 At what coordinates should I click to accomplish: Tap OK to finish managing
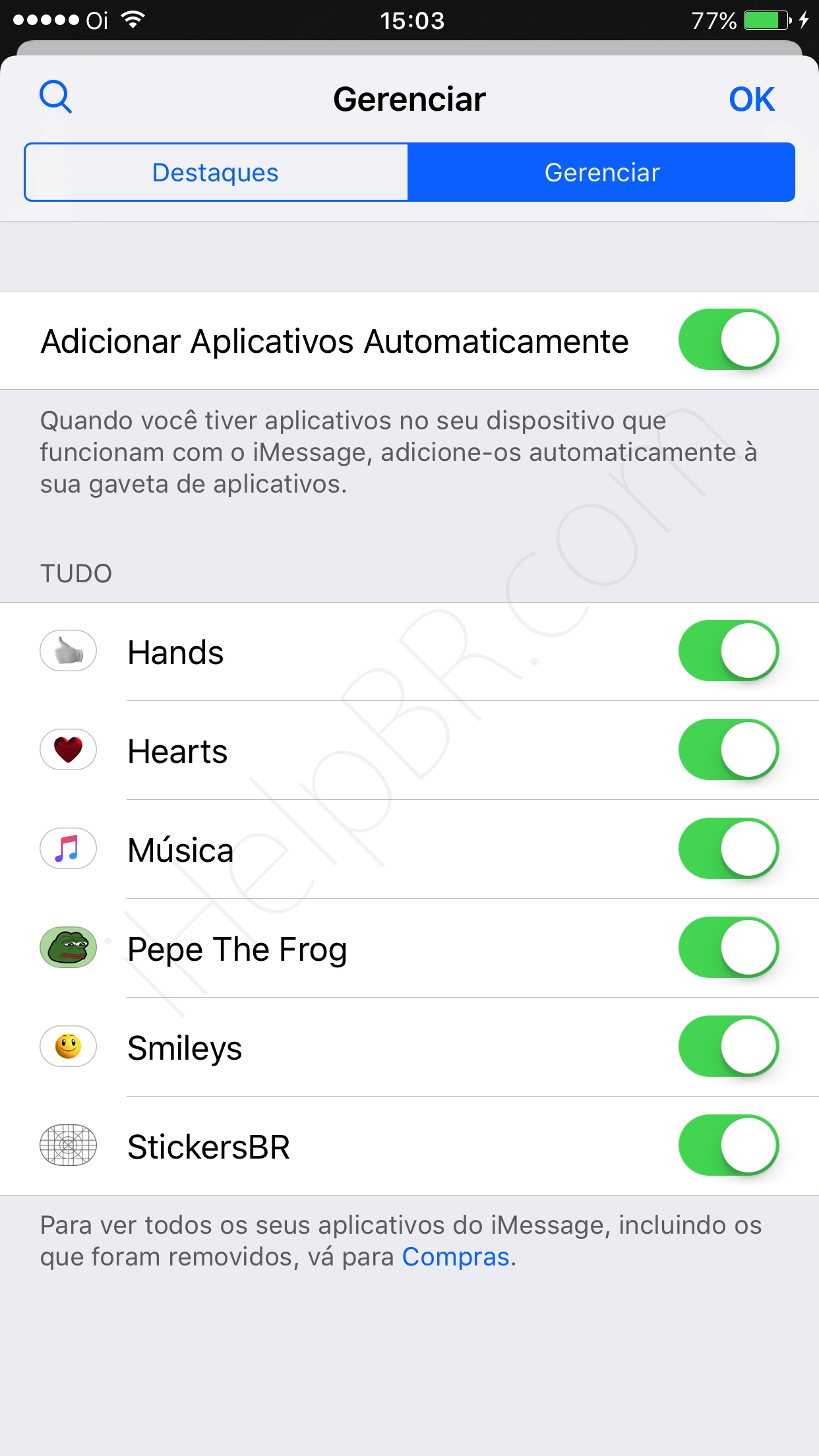pos(751,100)
